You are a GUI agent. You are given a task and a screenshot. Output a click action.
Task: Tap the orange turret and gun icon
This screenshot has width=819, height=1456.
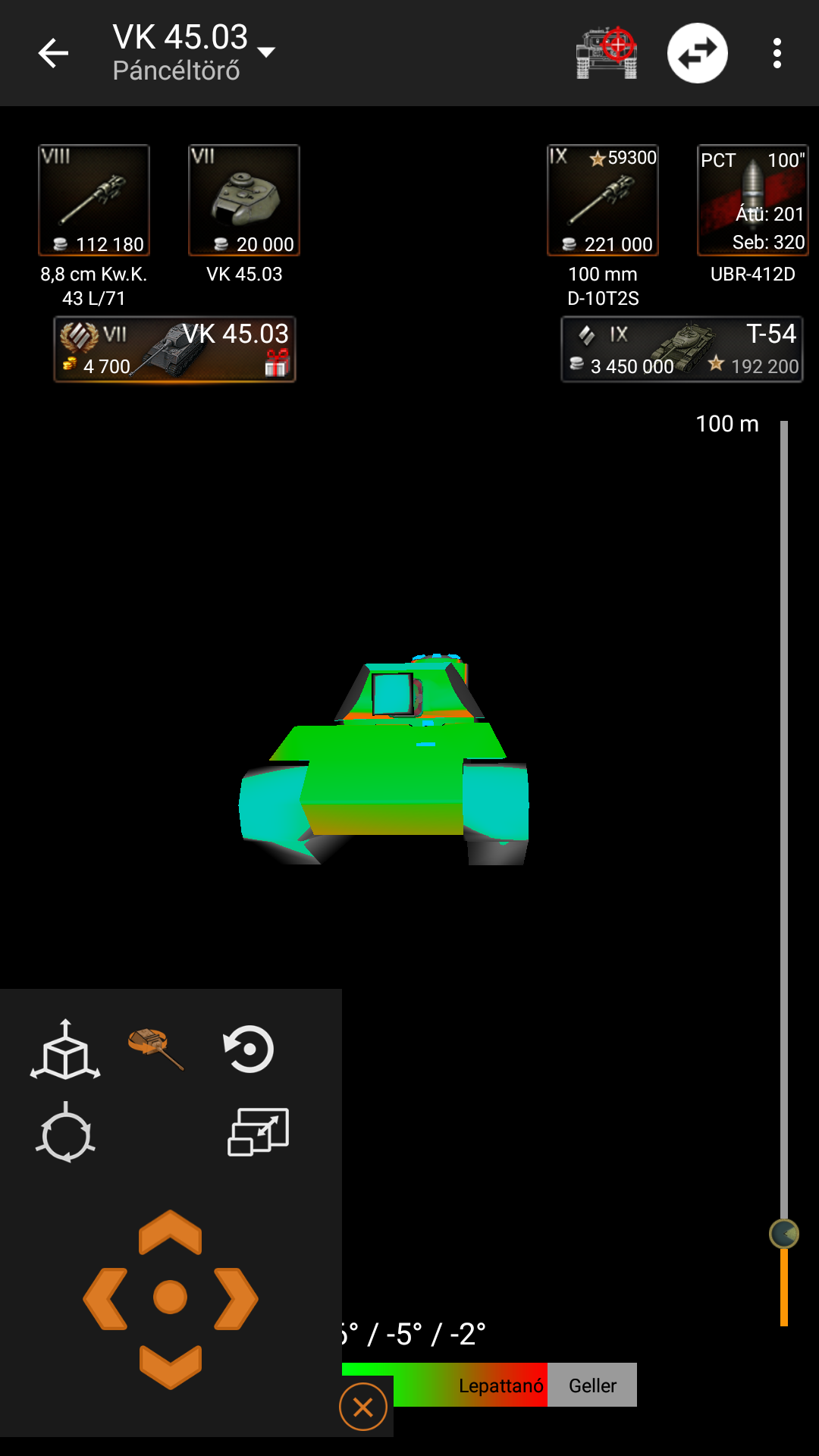(156, 1049)
